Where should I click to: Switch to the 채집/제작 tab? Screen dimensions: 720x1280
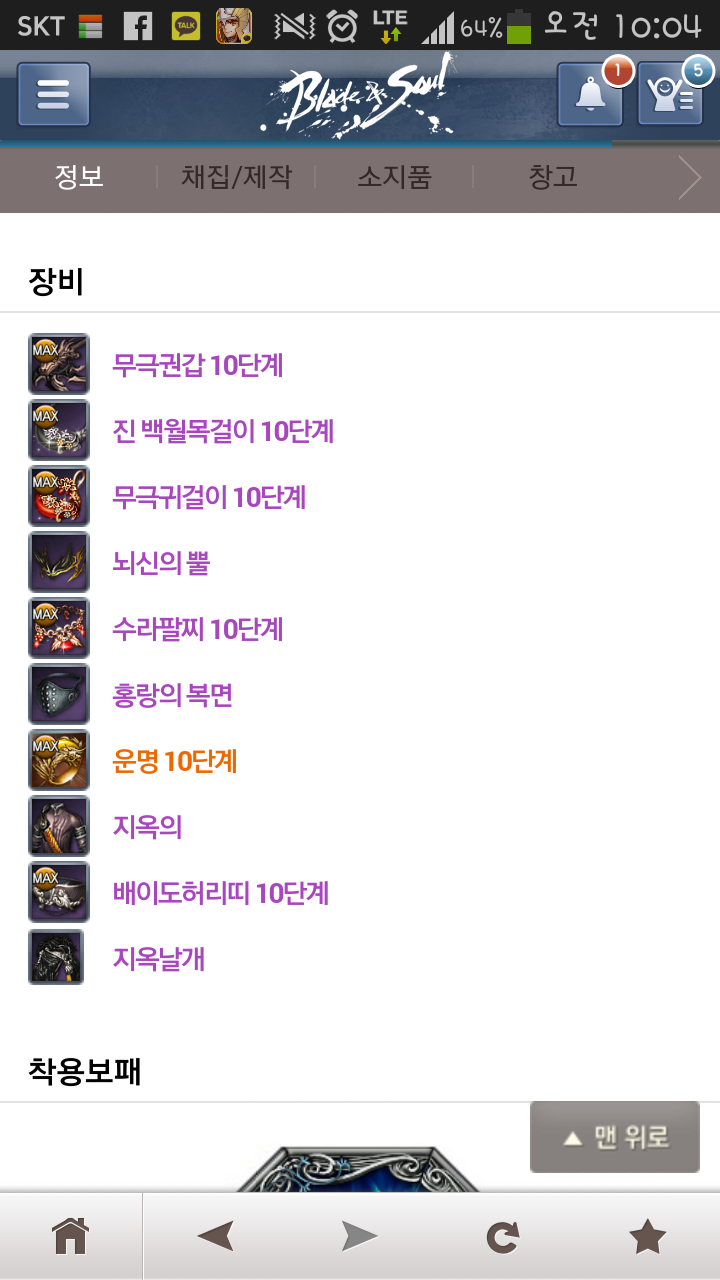(x=236, y=178)
